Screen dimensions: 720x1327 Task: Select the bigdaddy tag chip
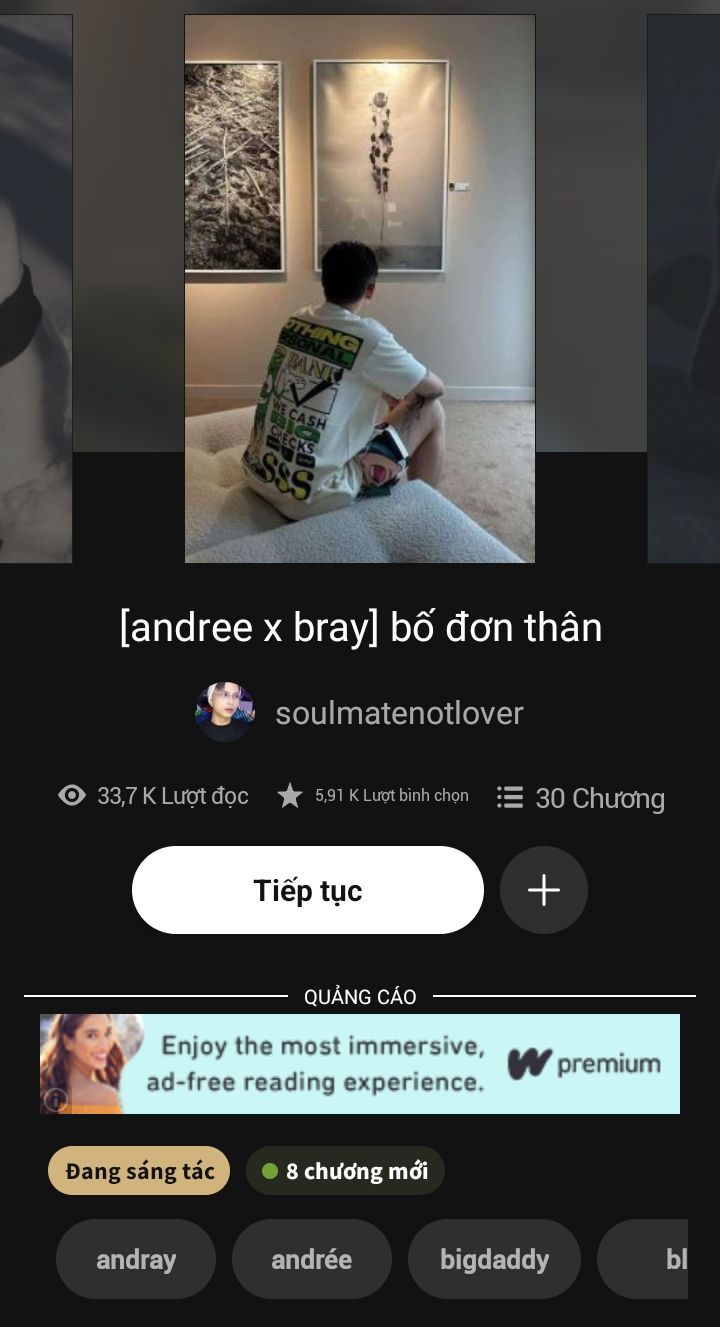click(494, 1259)
